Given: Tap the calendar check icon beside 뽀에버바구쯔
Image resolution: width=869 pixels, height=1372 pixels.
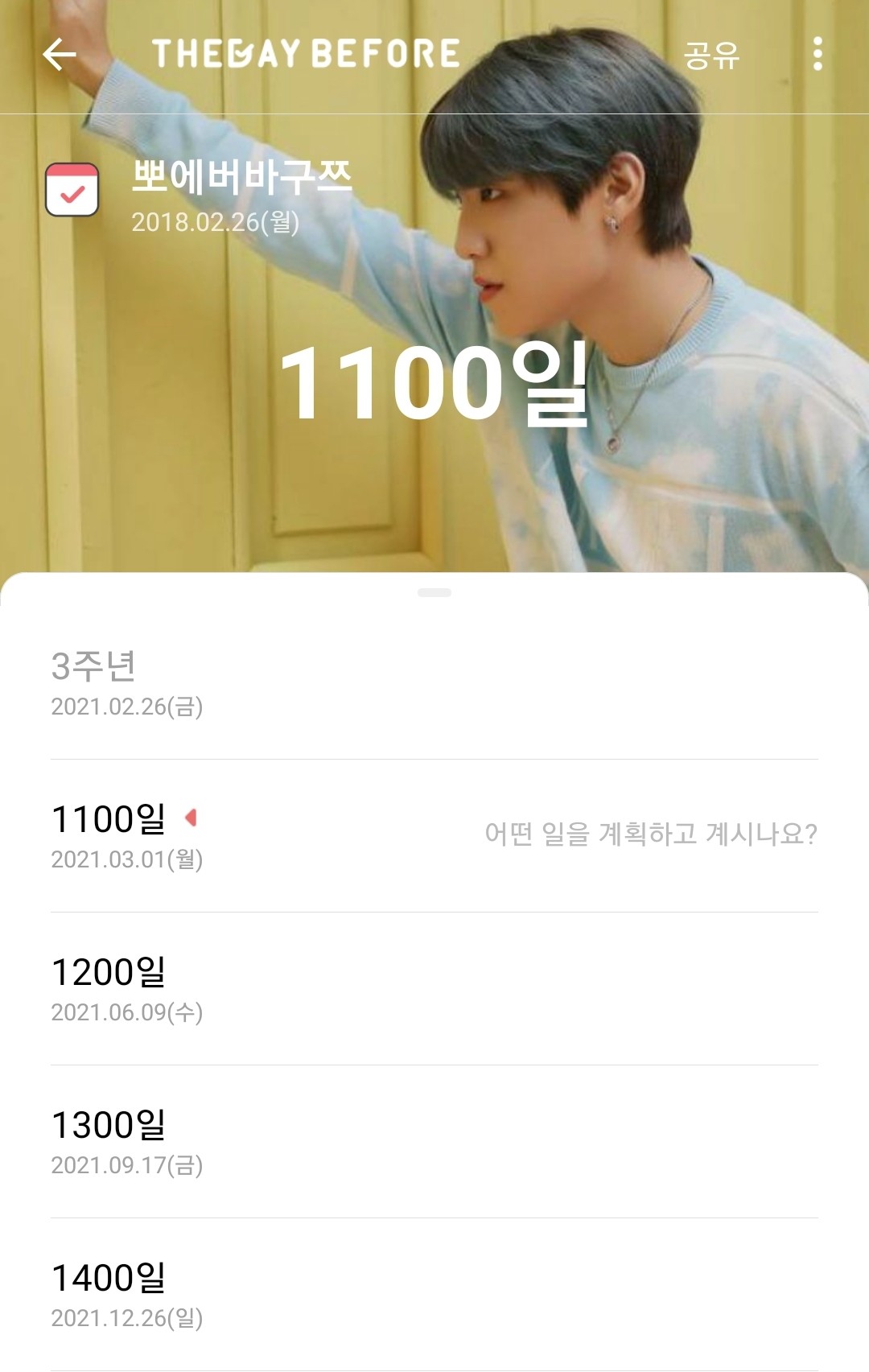Looking at the screenshot, I should [x=72, y=190].
